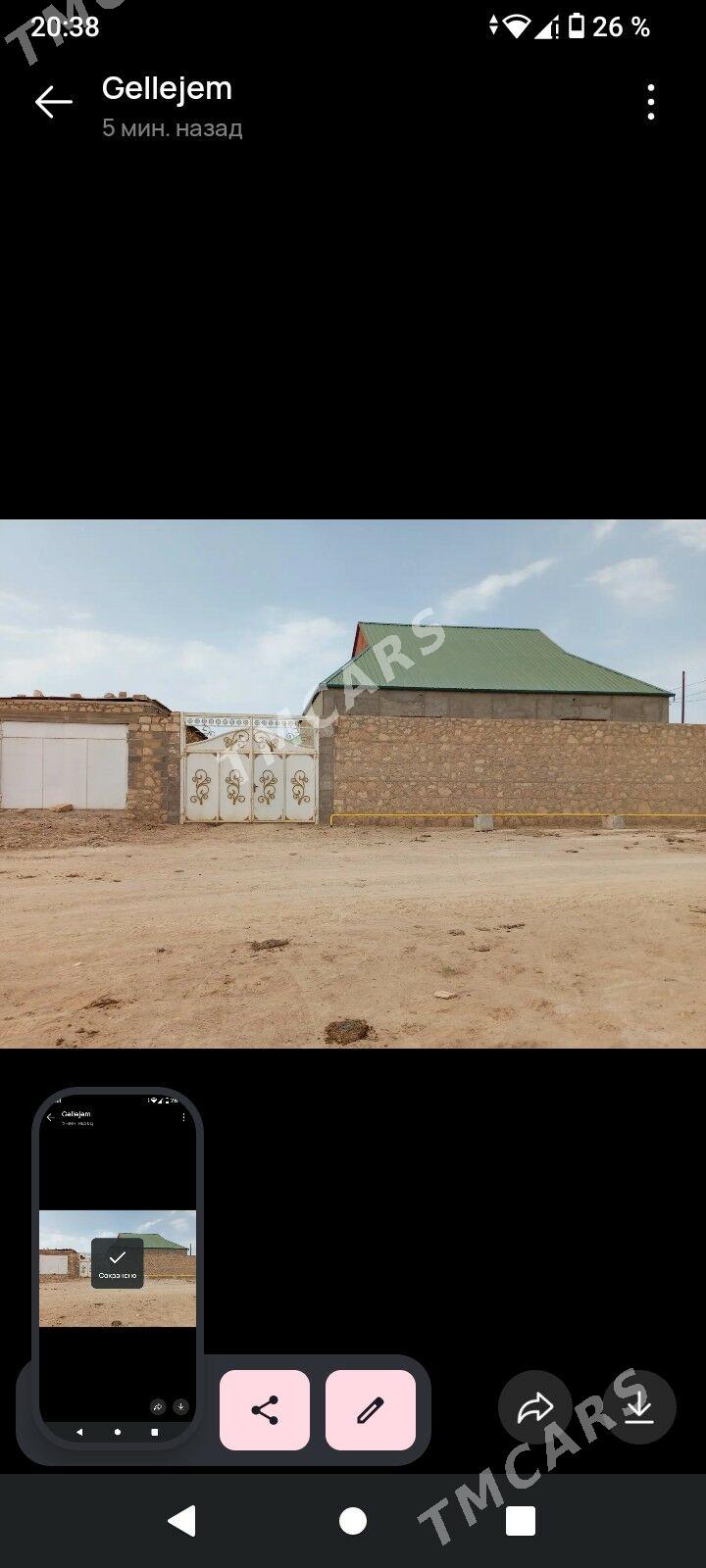Edit the screenshot with the pencil button

coord(370,1410)
